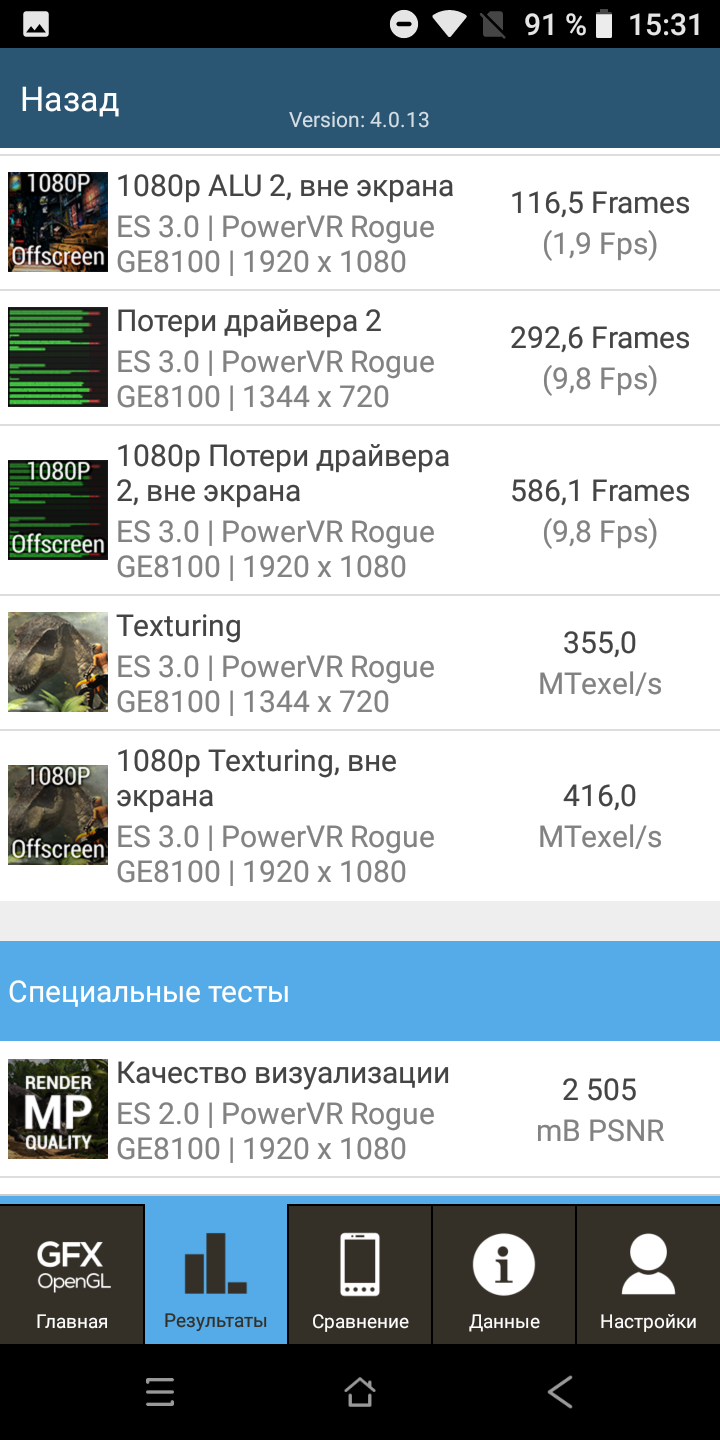720x1440 pixels.
Task: Open the 1080p ALU 2 offscreen result
Action: [360, 223]
